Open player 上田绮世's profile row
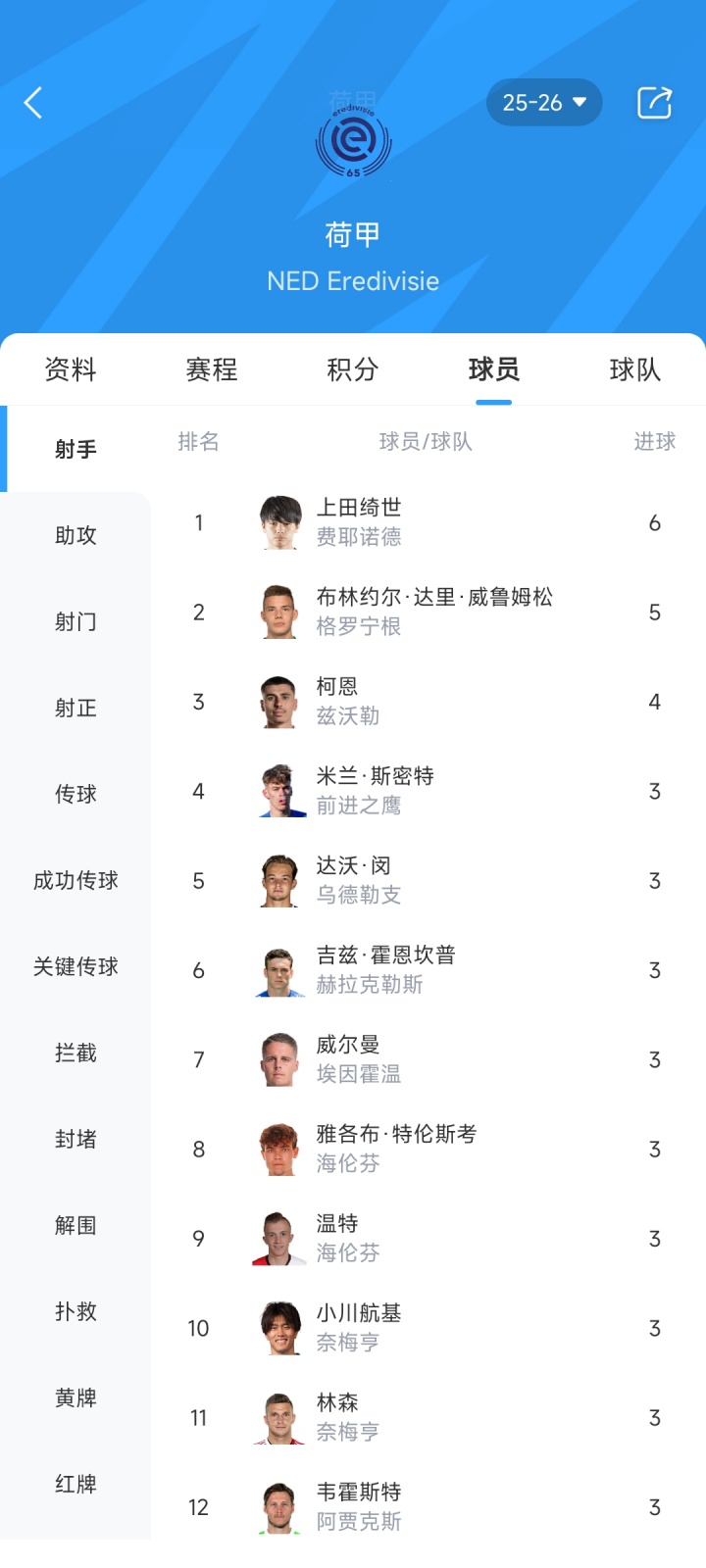706x1568 pixels. pyautogui.click(x=428, y=522)
